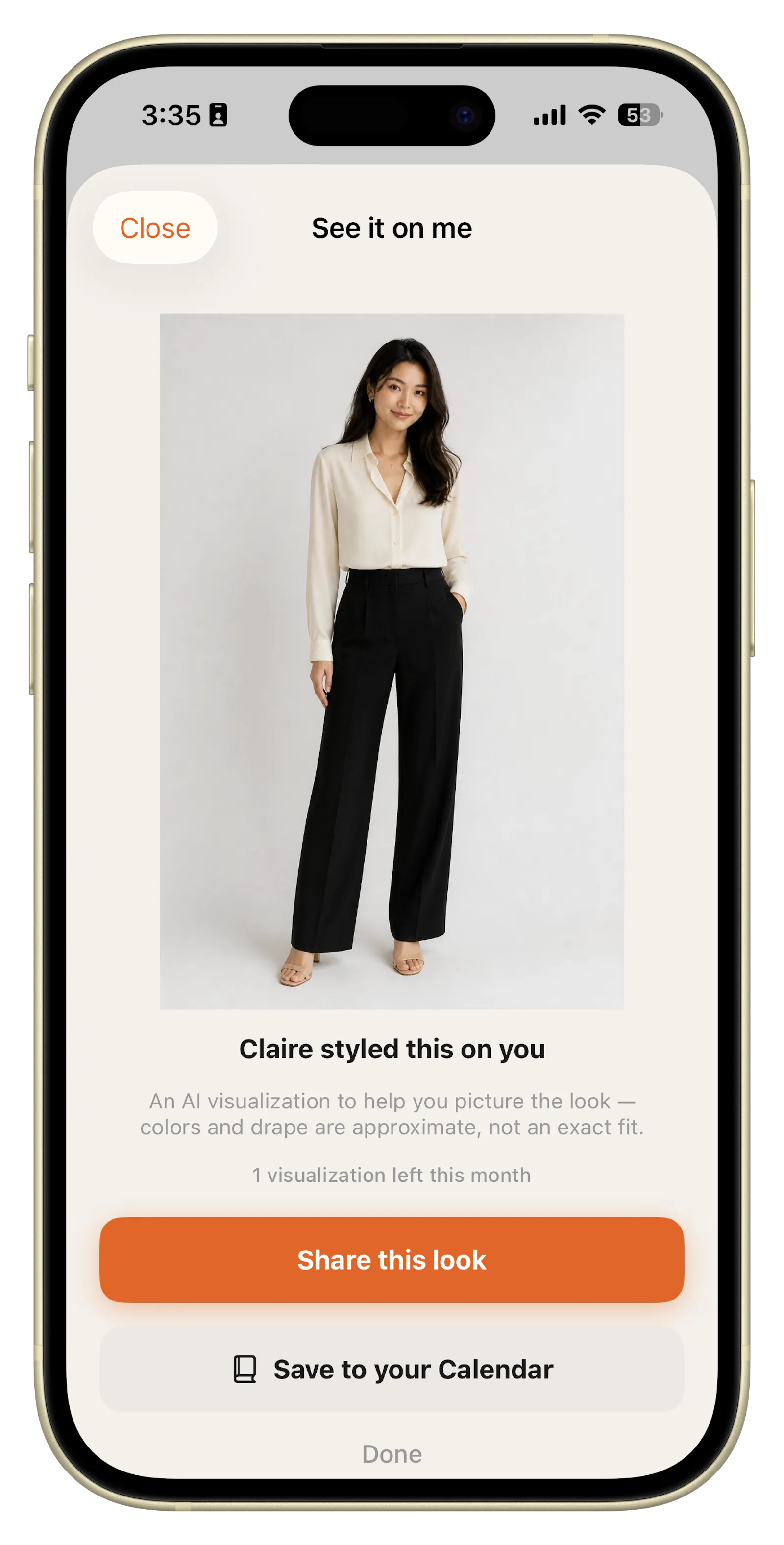The height and width of the screenshot is (1545, 784).
Task: Open the styled outfit visualization image
Action: (392, 662)
